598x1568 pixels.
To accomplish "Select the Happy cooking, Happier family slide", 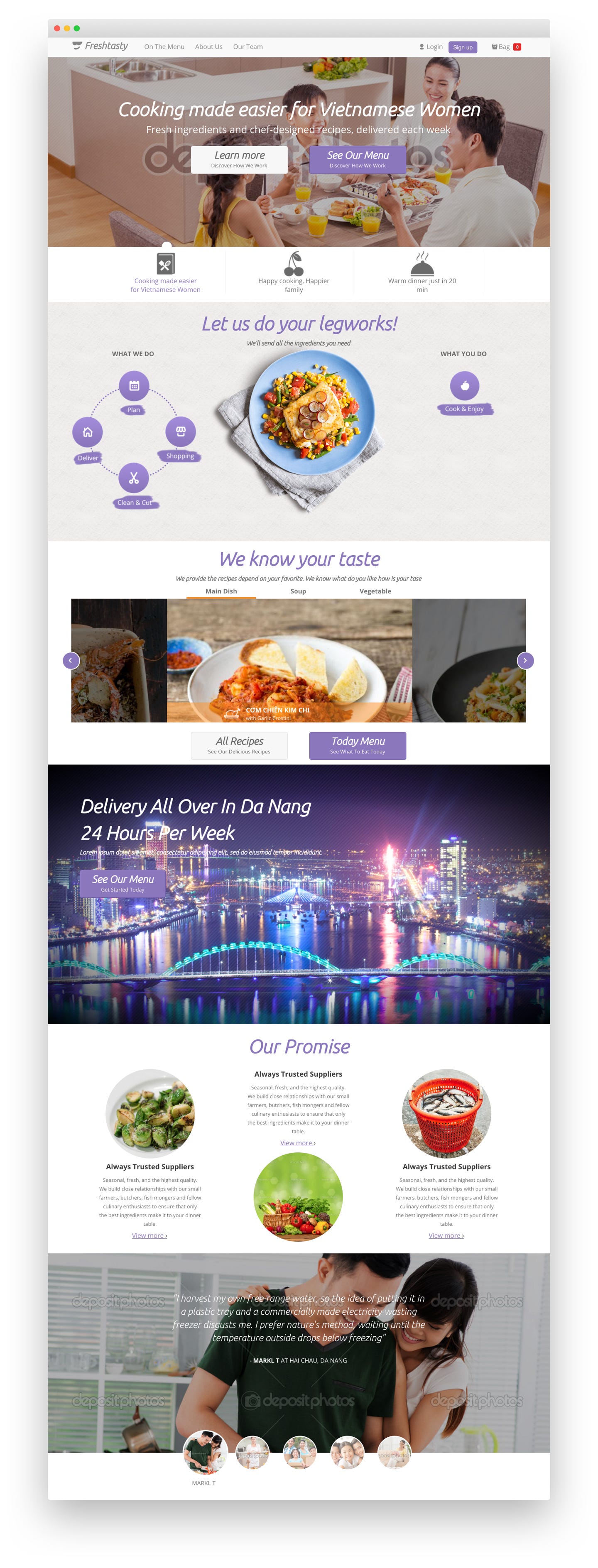I will [294, 273].
